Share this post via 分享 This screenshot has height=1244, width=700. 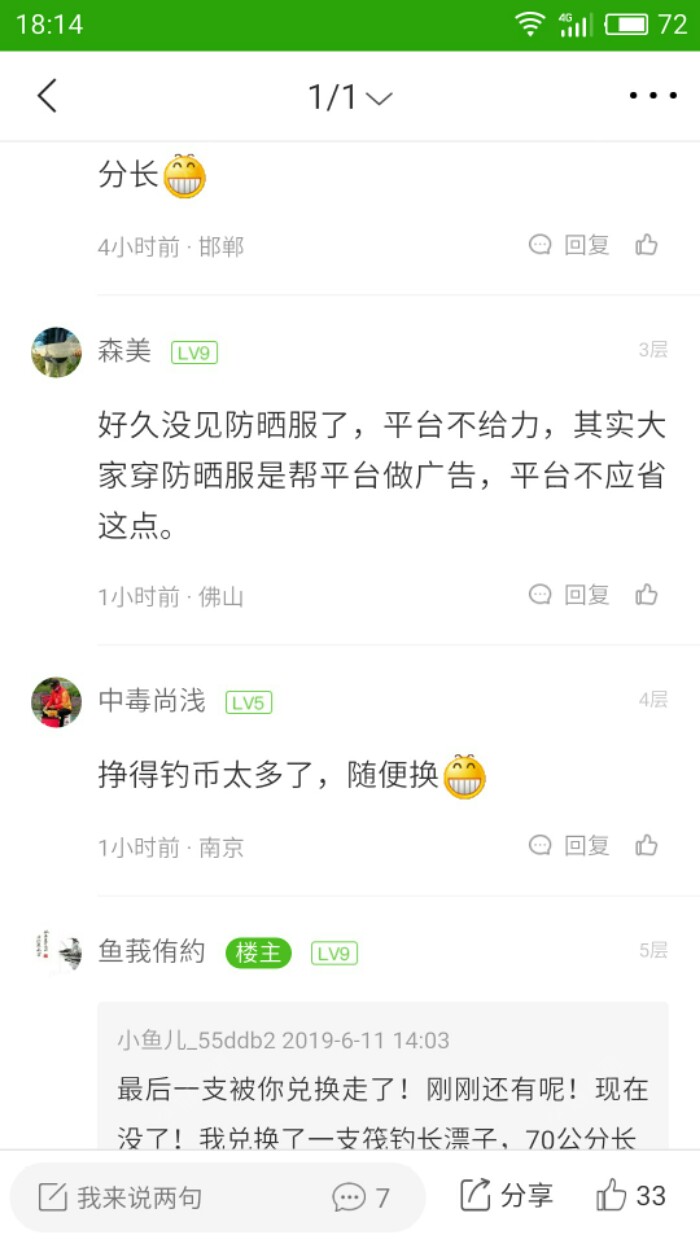coord(507,1196)
